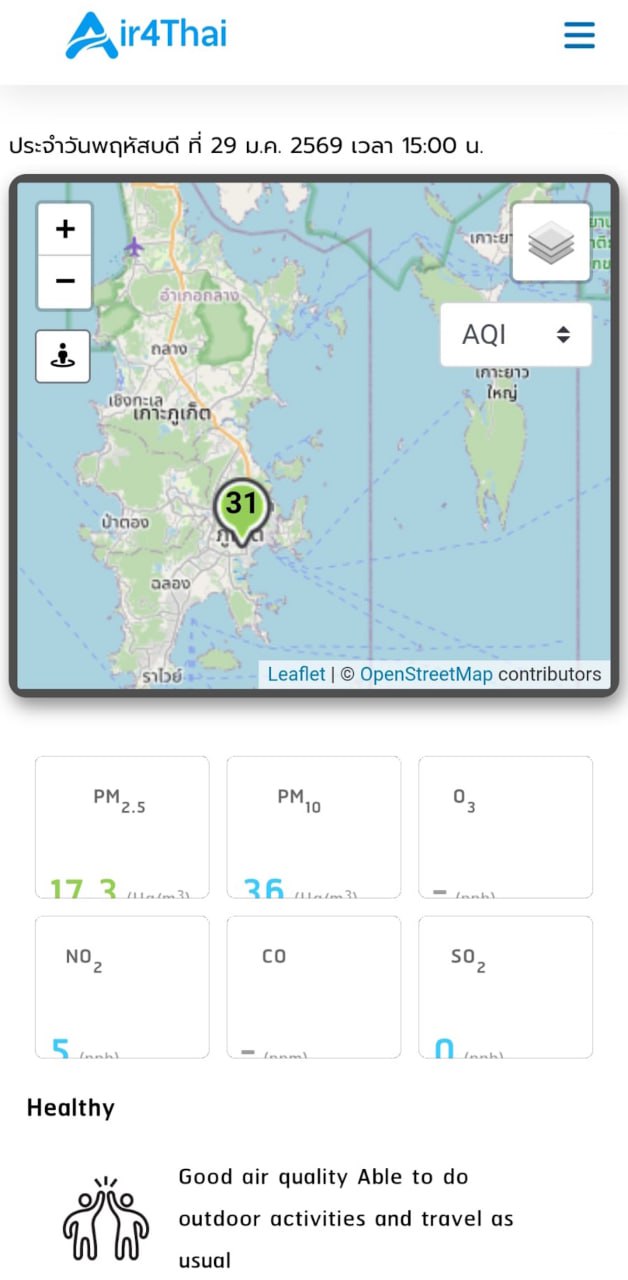Zoom in on the map
628x1280 pixels.
(65, 229)
